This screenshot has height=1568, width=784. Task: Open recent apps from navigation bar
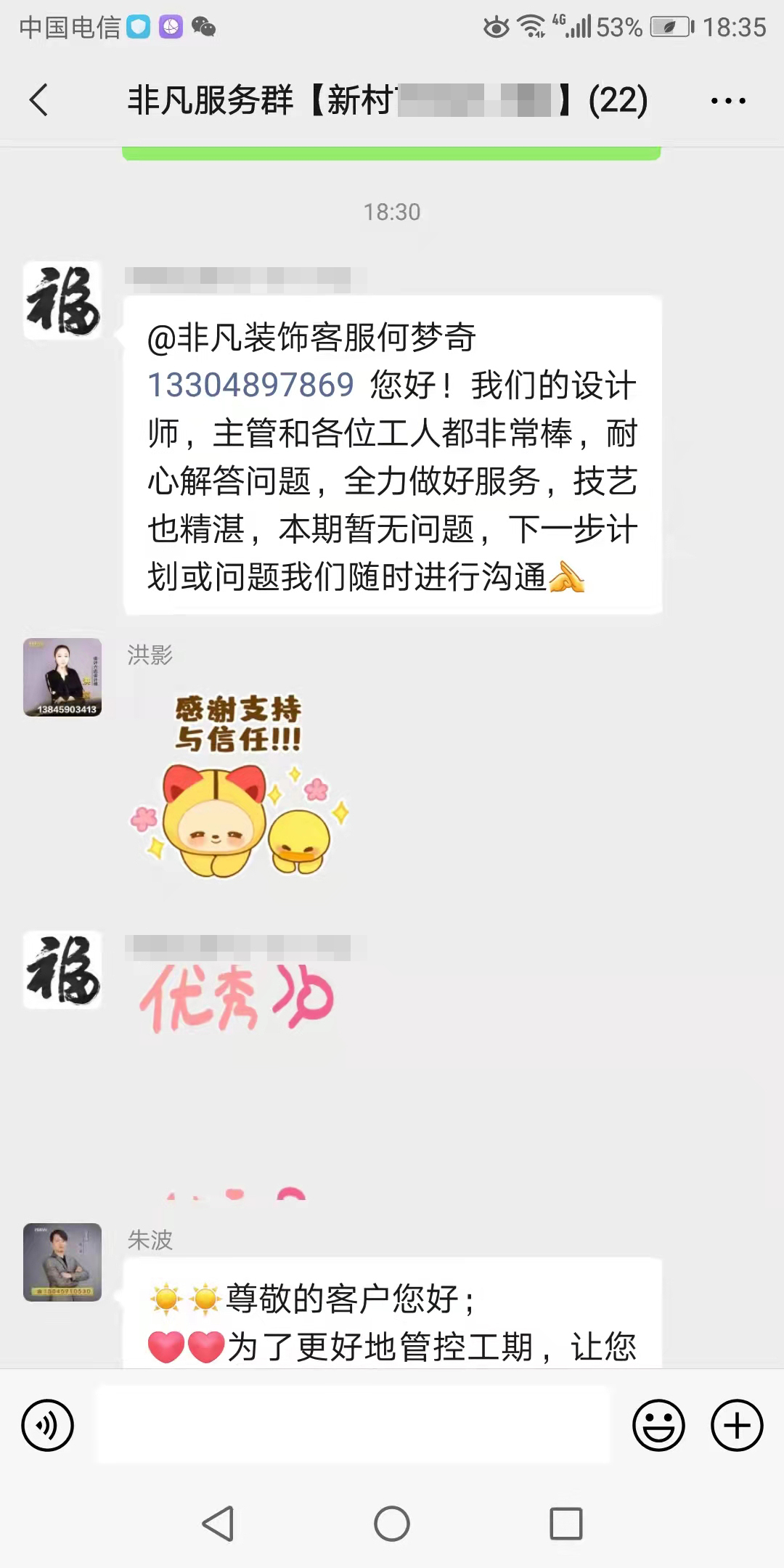(566, 1523)
